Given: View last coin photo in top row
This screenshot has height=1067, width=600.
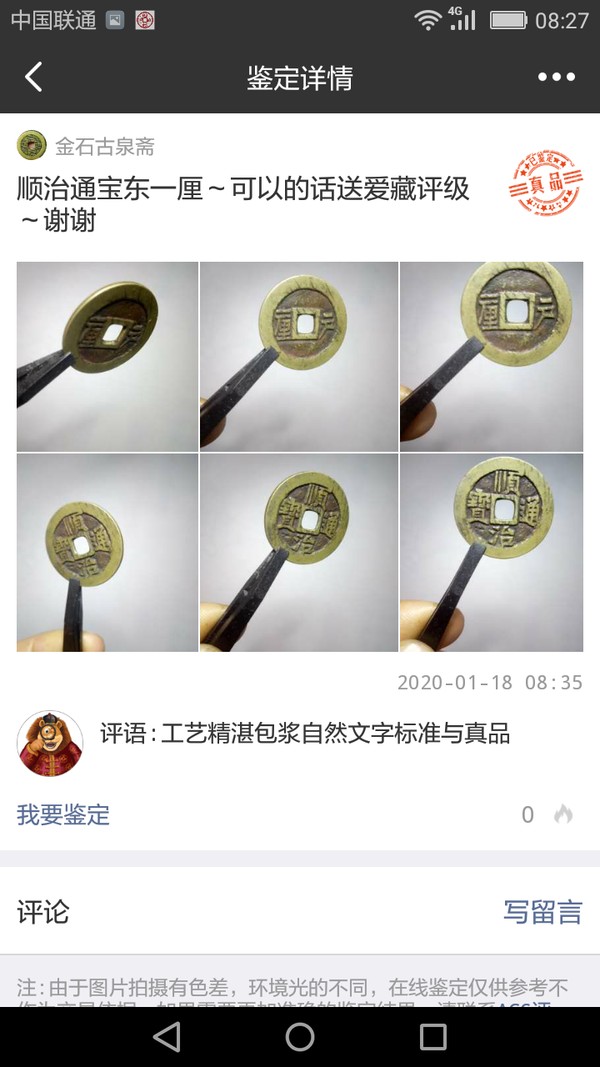Looking at the screenshot, I should 491,356.
